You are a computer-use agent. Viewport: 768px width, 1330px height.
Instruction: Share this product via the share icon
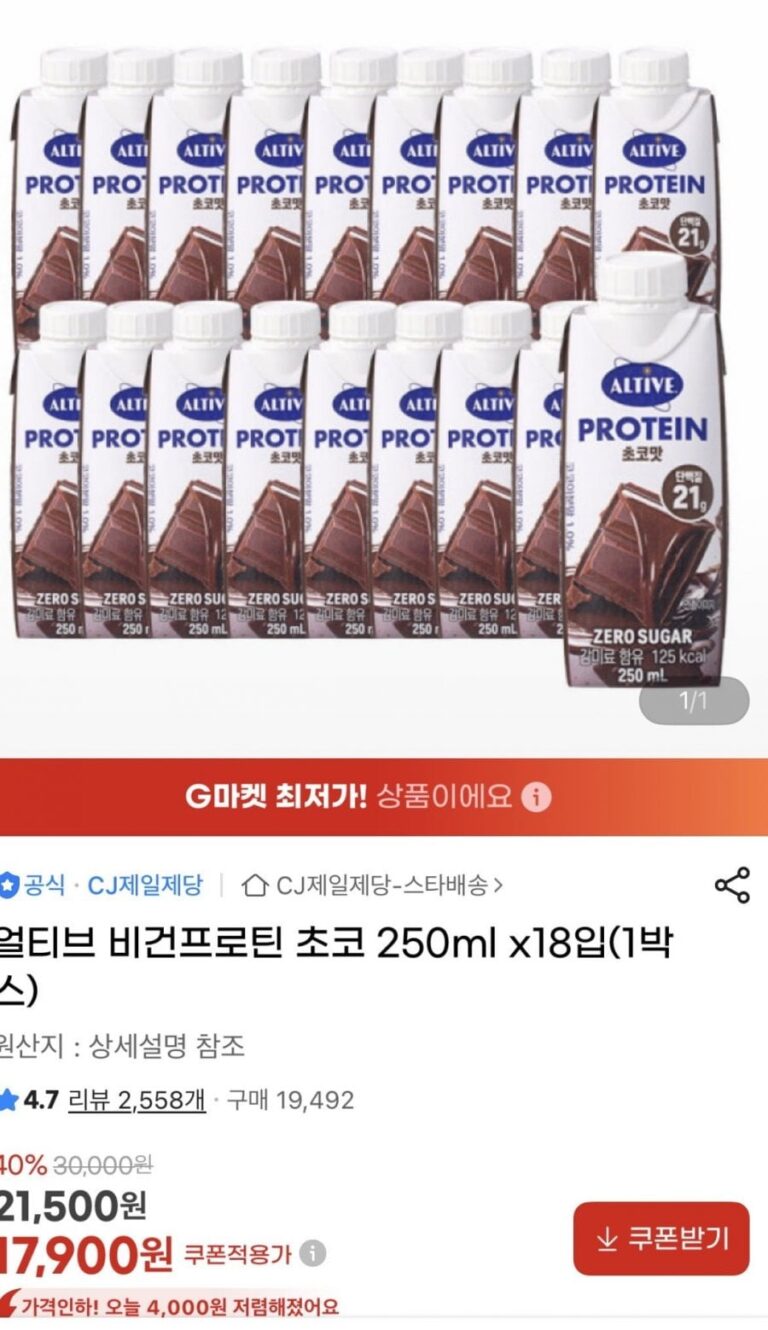(732, 885)
